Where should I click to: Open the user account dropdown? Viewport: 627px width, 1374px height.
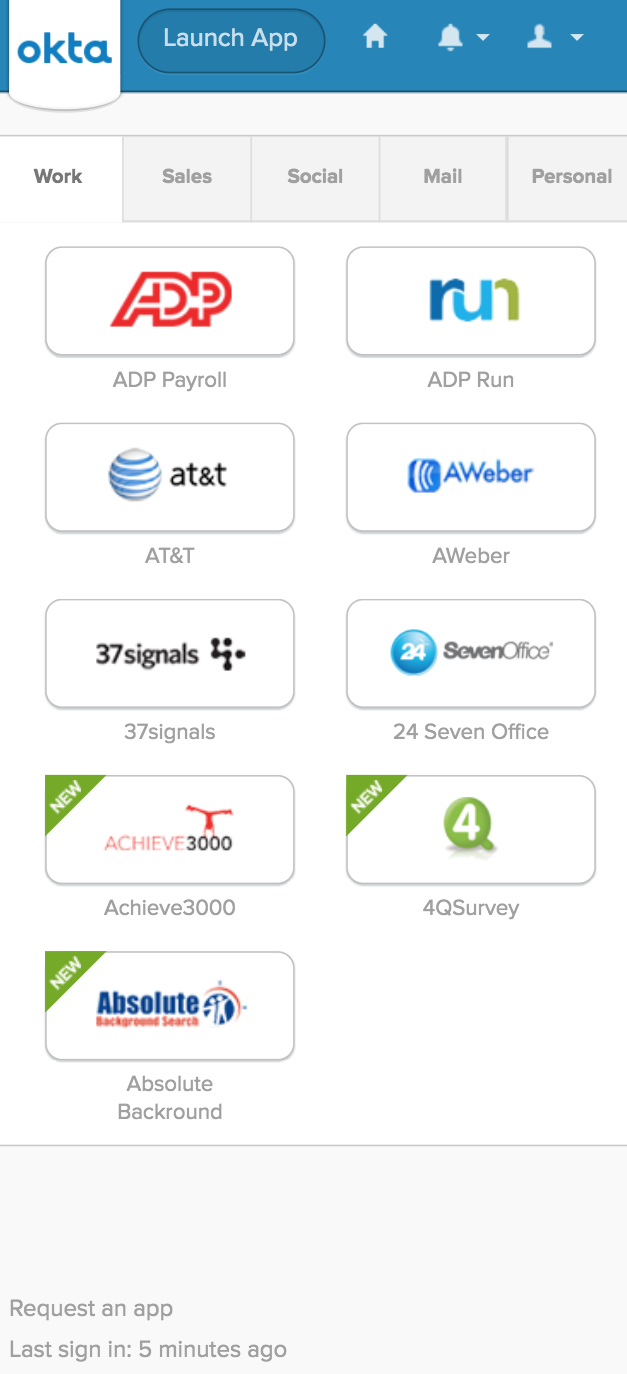555,38
